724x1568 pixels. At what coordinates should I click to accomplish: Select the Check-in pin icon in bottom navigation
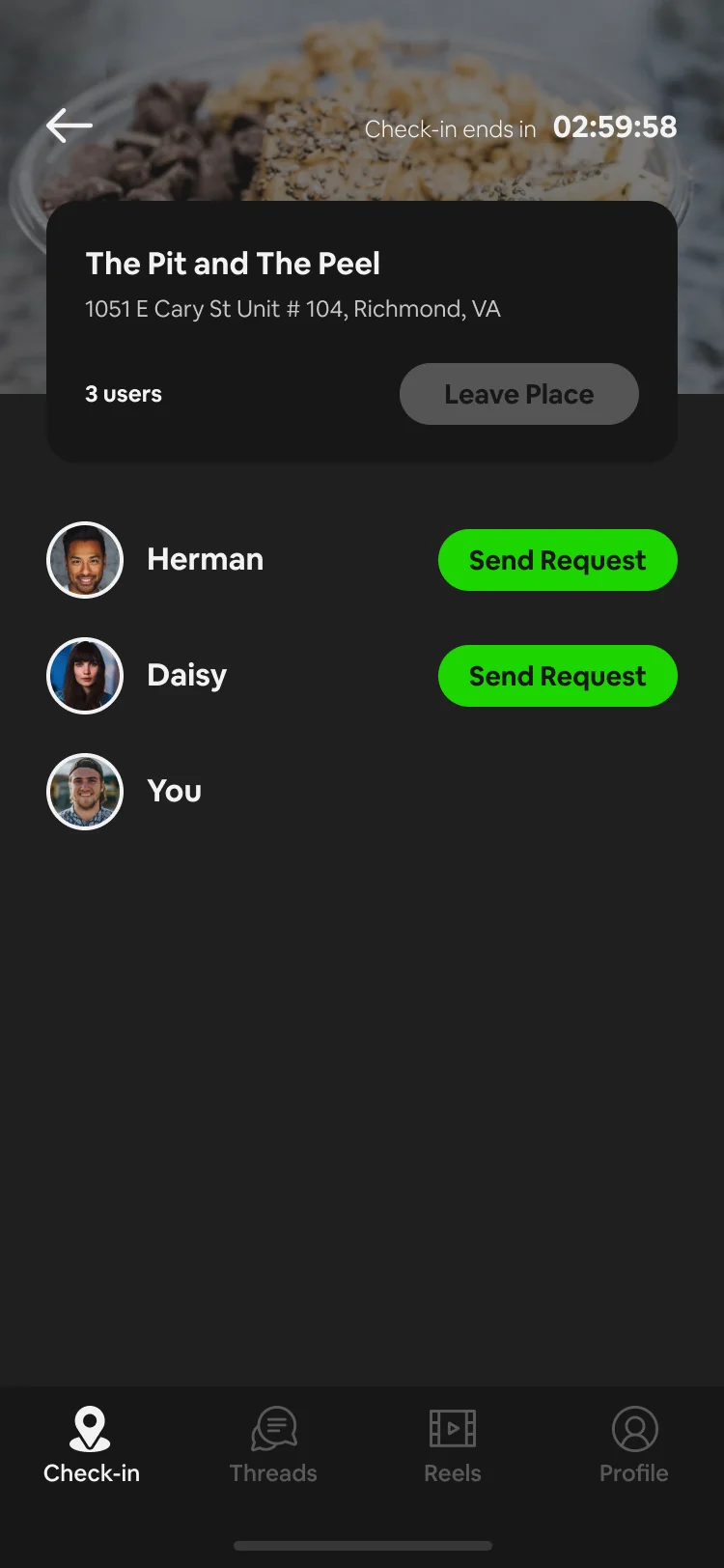pos(91,1427)
